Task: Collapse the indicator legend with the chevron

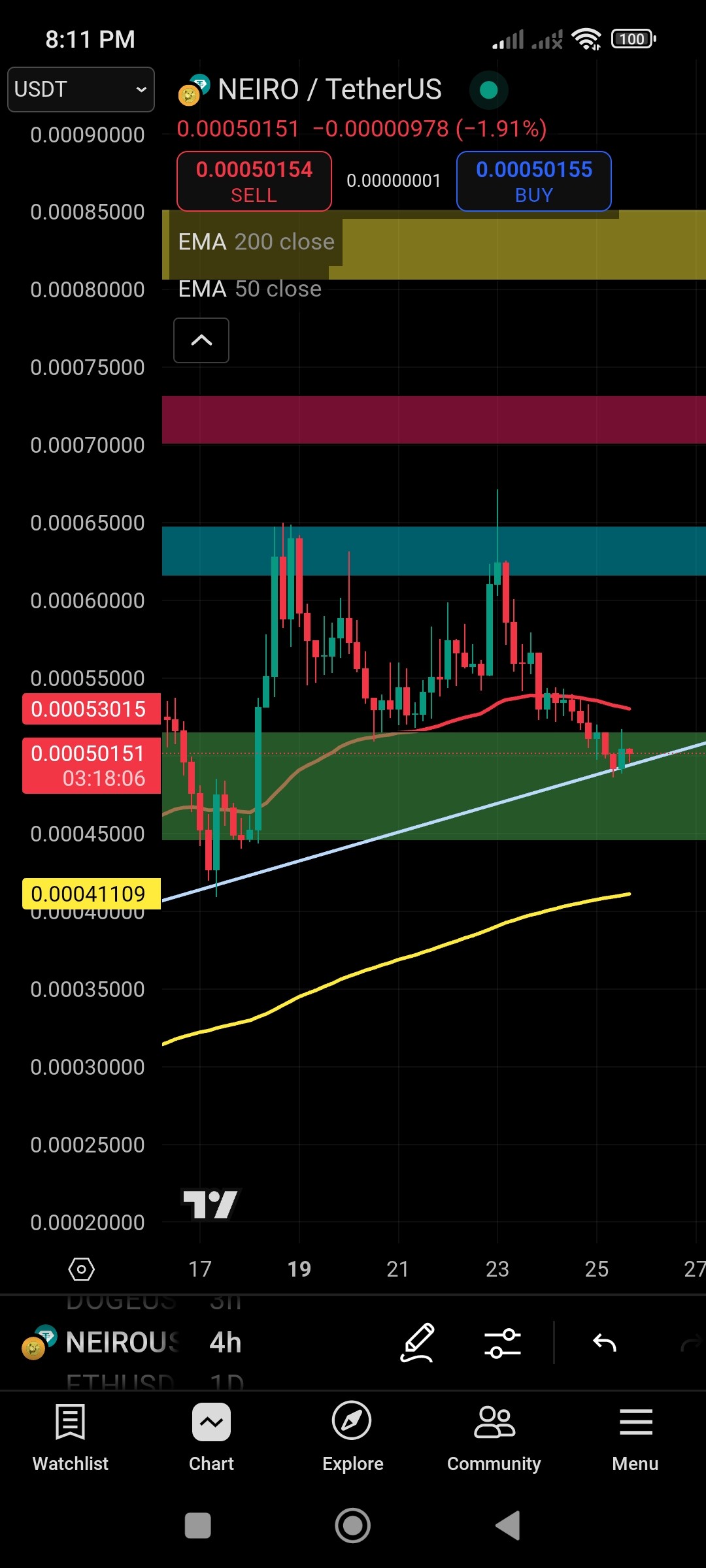Action: coord(201,340)
